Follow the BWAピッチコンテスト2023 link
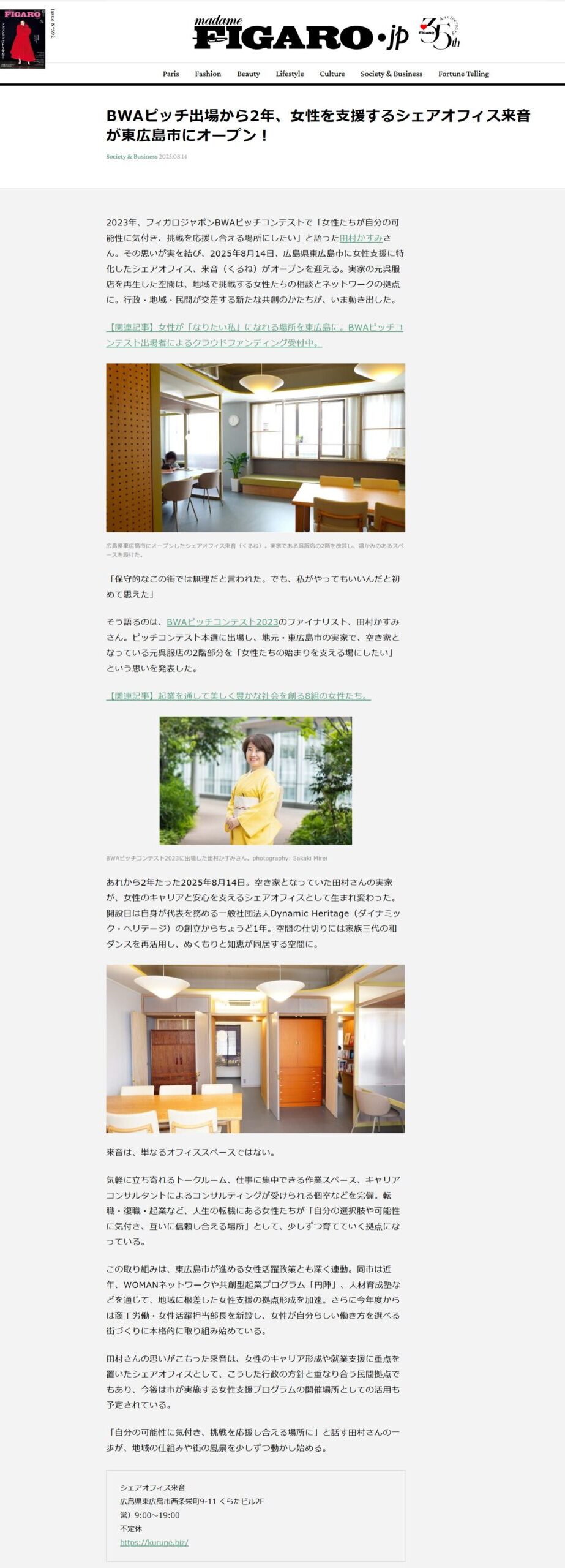 pyautogui.click(x=222, y=622)
